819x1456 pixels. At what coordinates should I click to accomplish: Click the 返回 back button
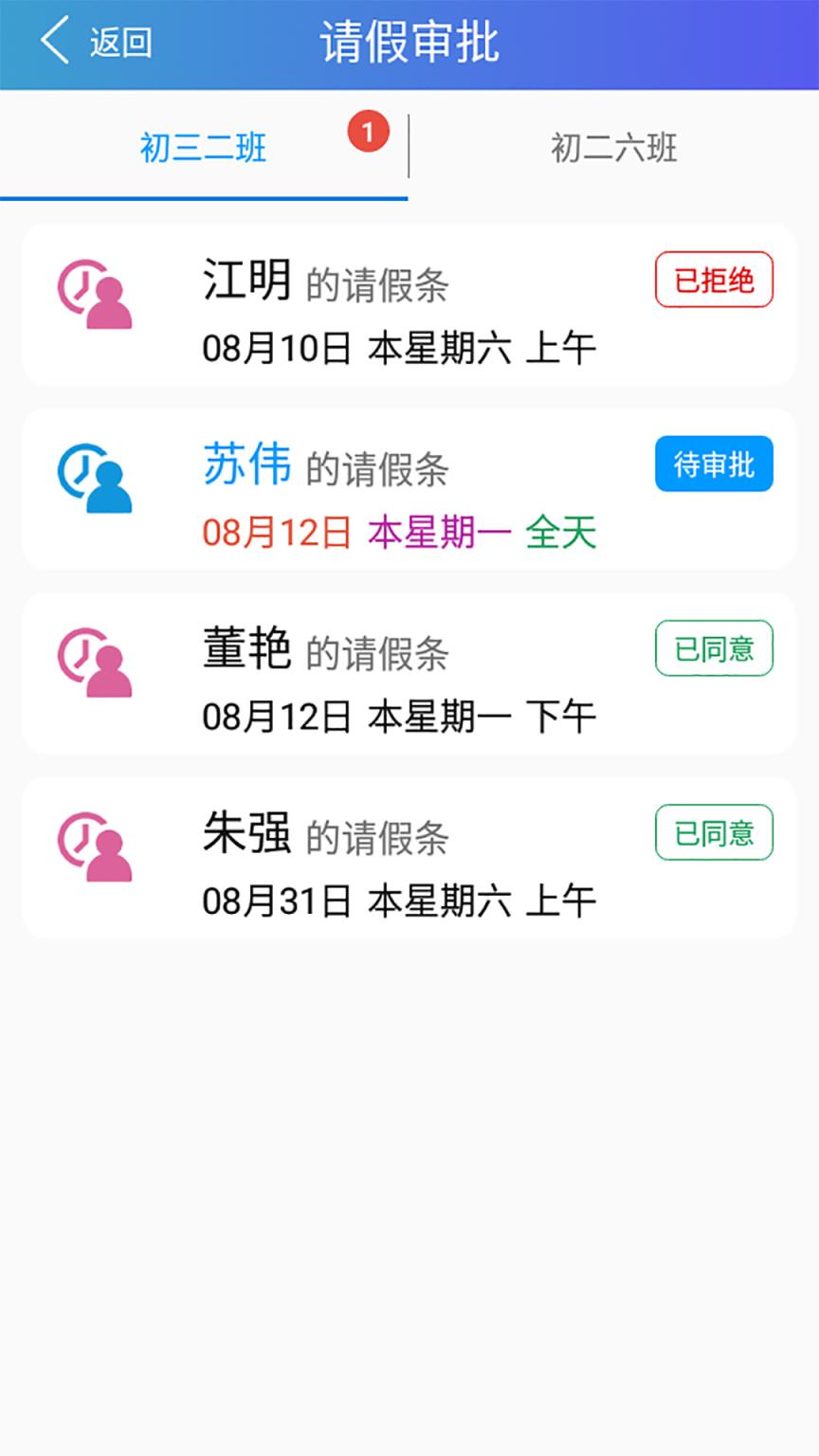coord(118,42)
